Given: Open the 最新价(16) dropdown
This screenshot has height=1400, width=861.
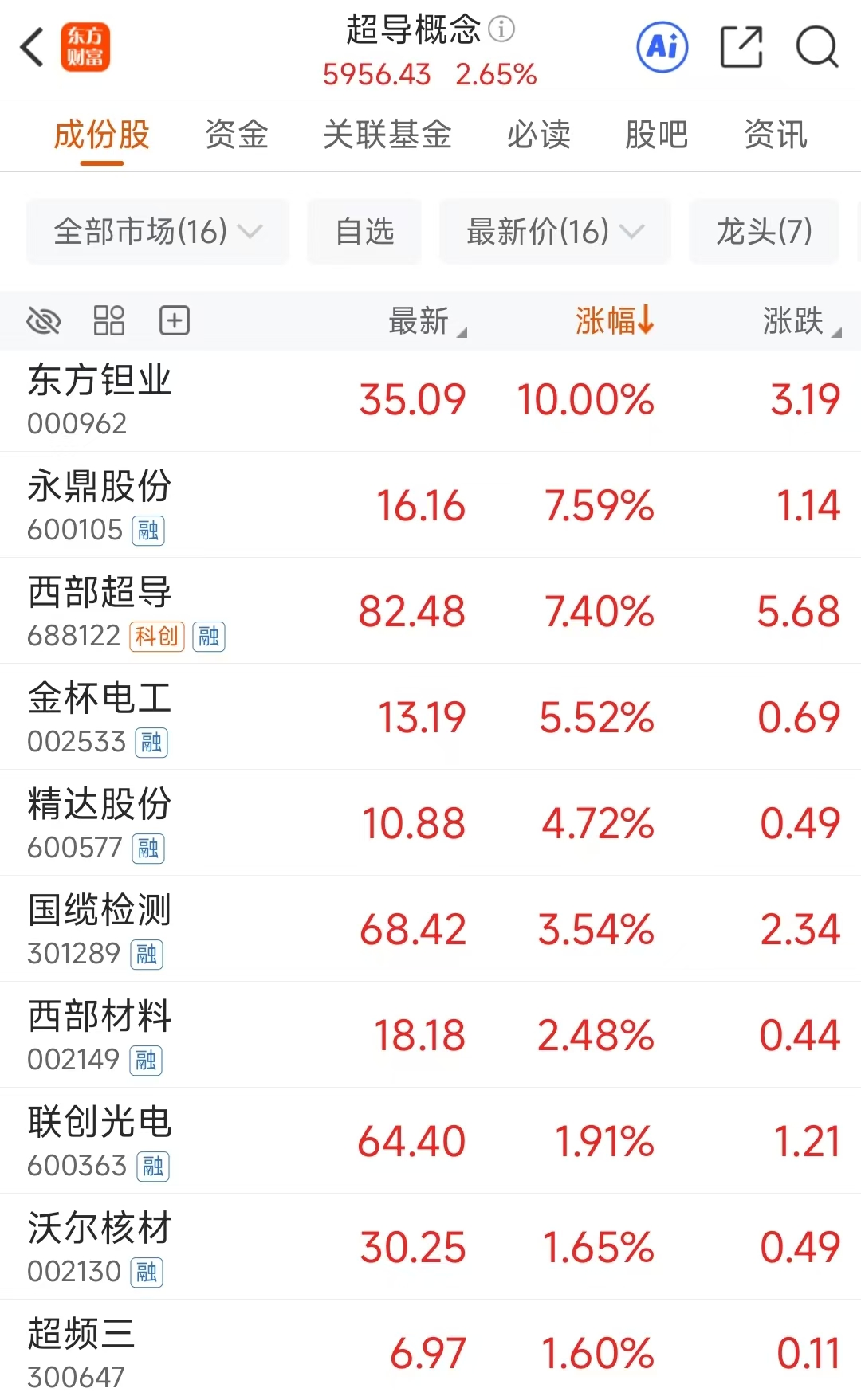Looking at the screenshot, I should [554, 232].
